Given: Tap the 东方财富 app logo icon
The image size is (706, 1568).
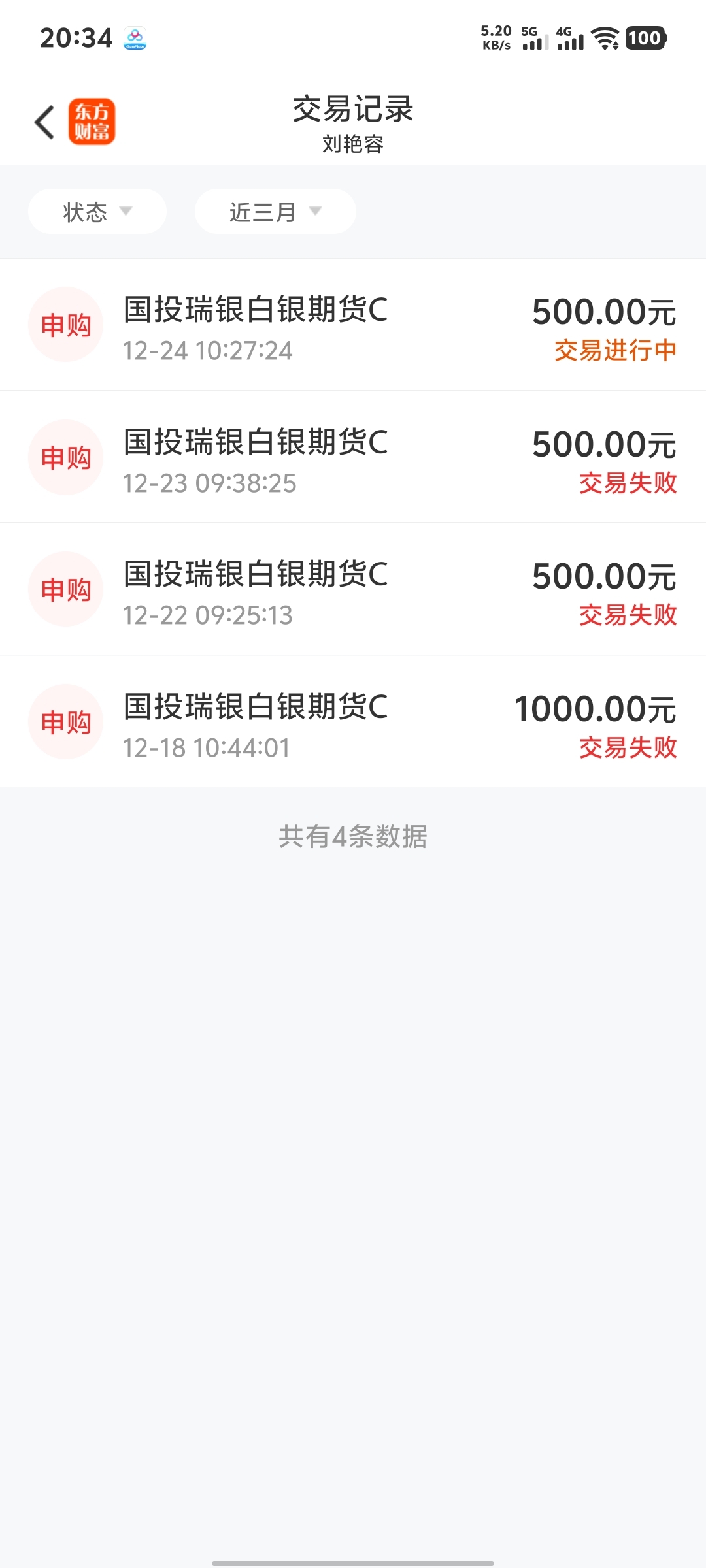Looking at the screenshot, I should 92,122.
